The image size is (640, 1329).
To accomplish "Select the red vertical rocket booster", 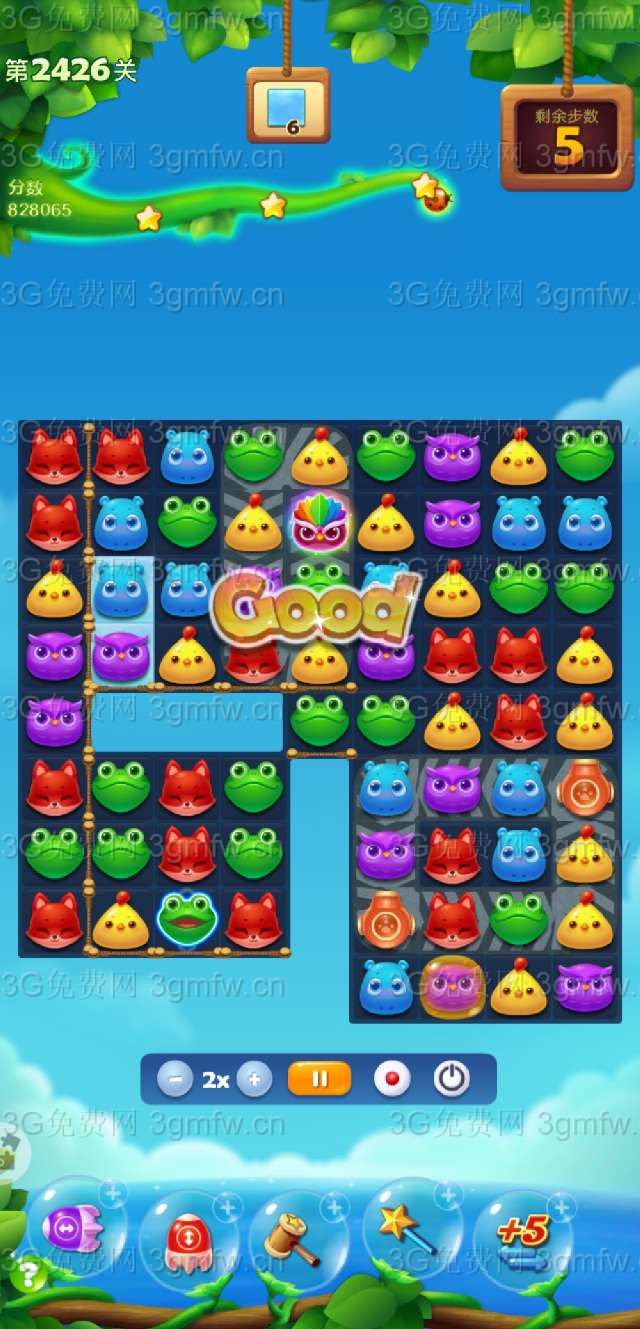I will coord(188,1240).
